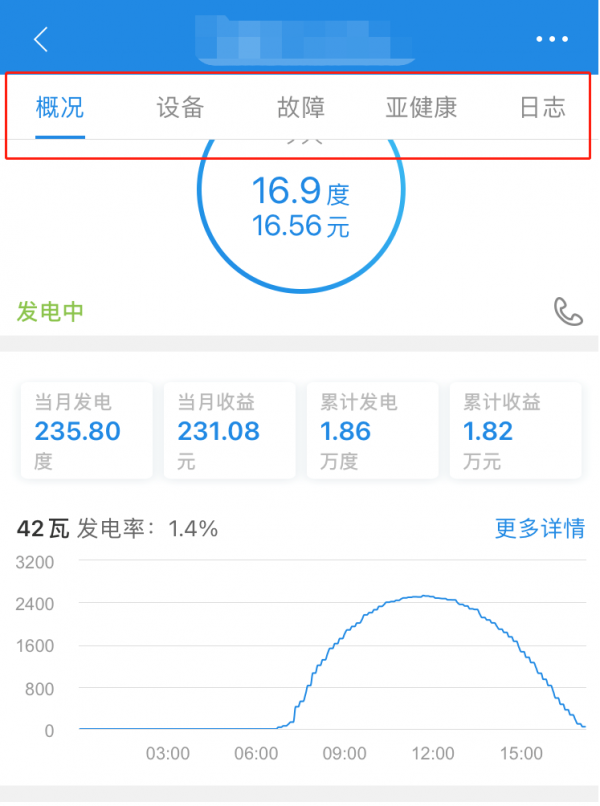Image resolution: width=600 pixels, height=806 pixels.
Task: Go back using the top-left arrow
Action: click(41, 40)
